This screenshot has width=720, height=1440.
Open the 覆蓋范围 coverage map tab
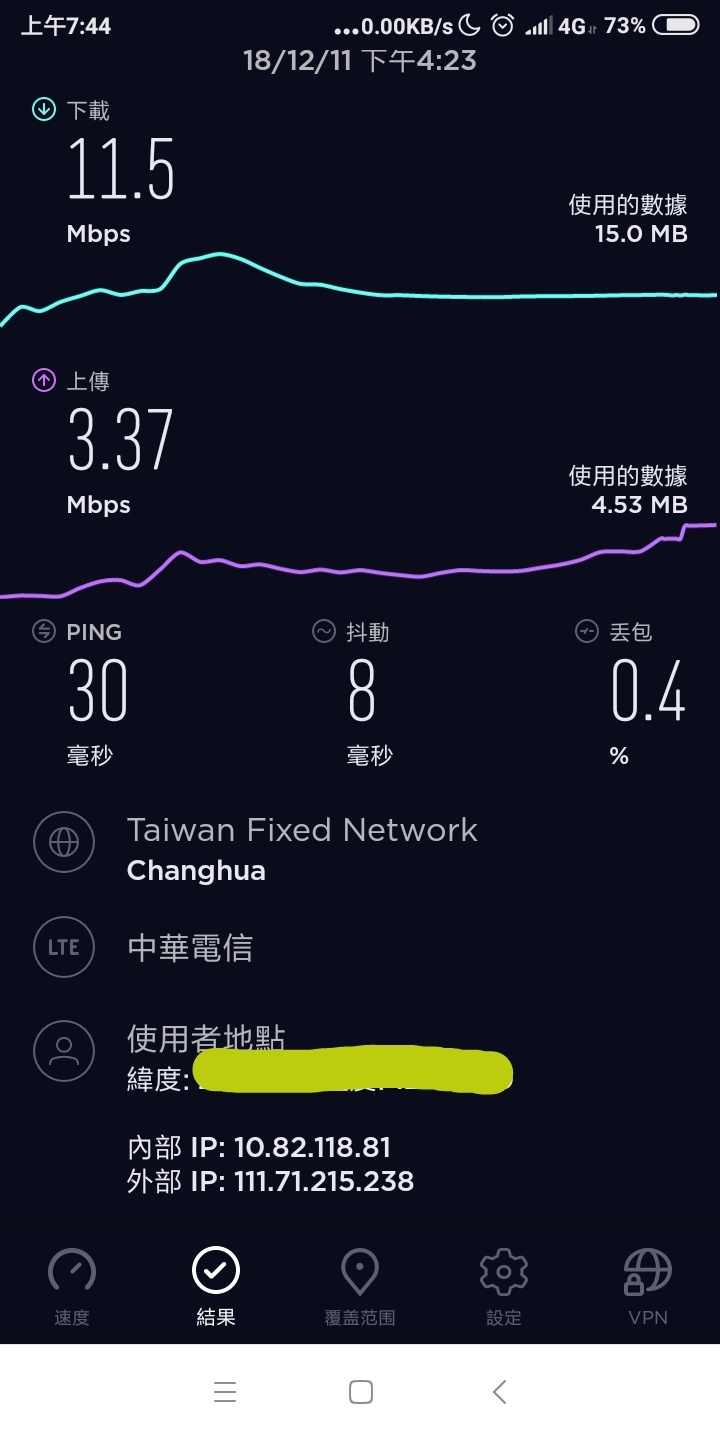360,1286
